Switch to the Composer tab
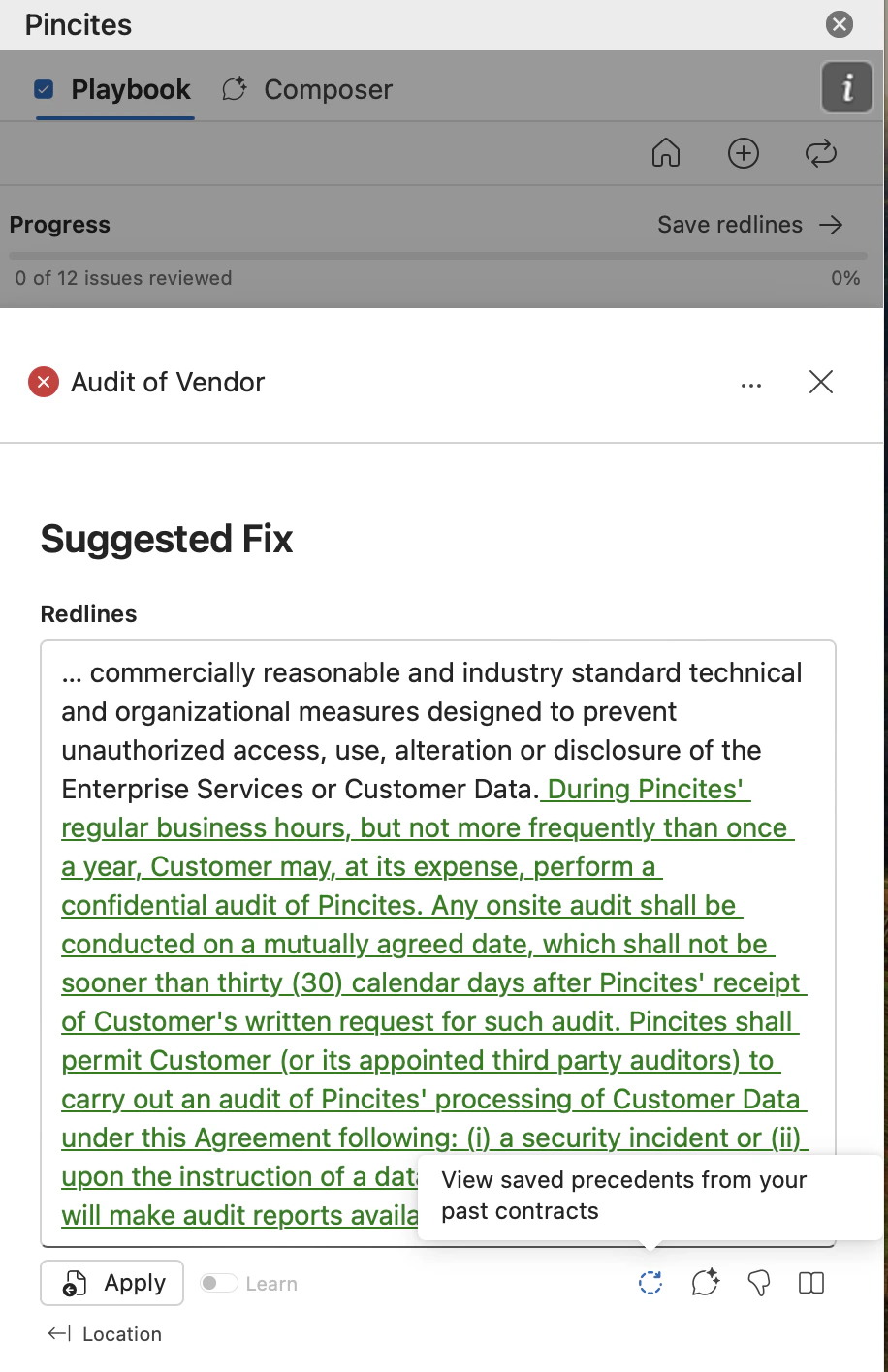Image resolution: width=888 pixels, height=1372 pixels. pos(307,90)
